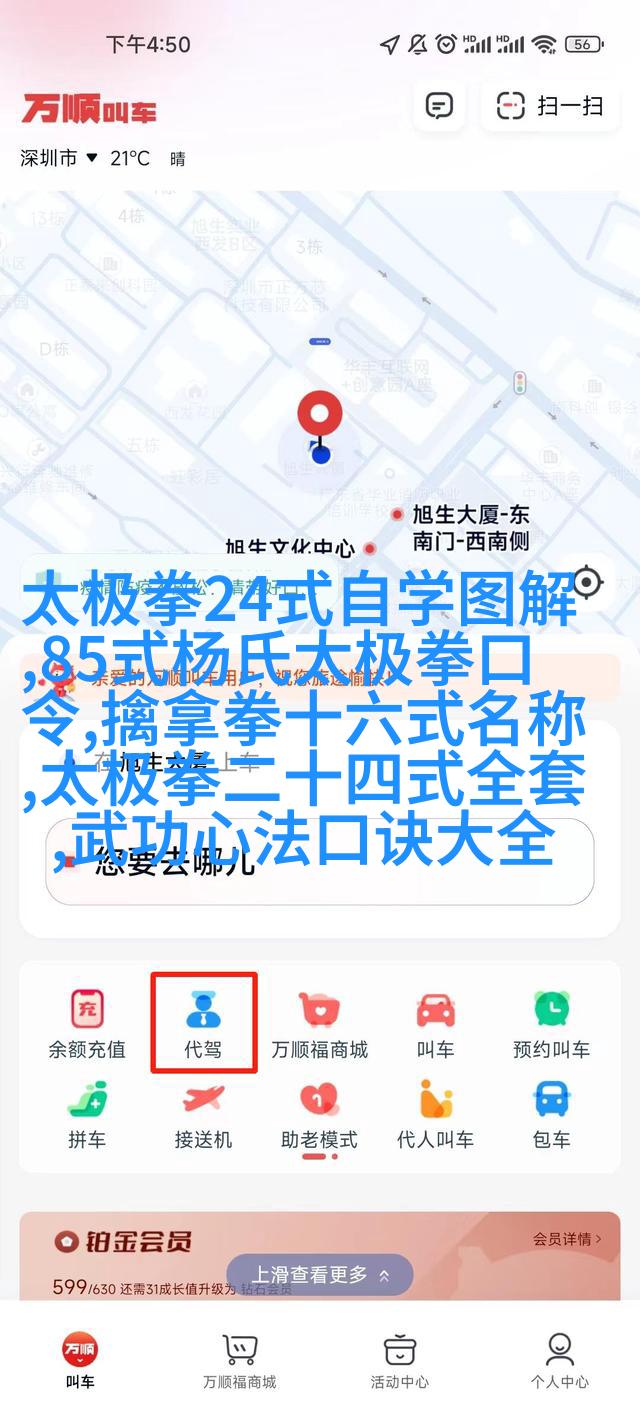Image resolution: width=640 pixels, height=1422 pixels.
Task: Choose the 叫车 service in the grid
Action: click(x=435, y=1023)
